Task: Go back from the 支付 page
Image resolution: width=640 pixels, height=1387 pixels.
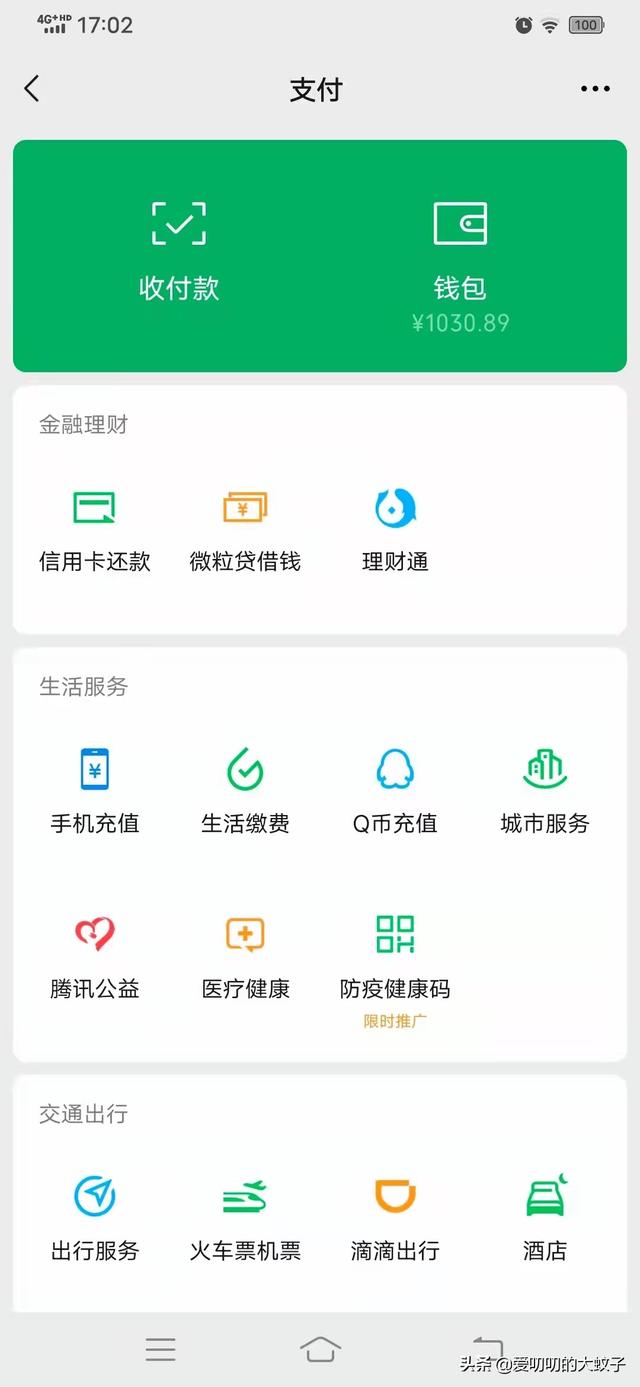Action: pos(32,89)
